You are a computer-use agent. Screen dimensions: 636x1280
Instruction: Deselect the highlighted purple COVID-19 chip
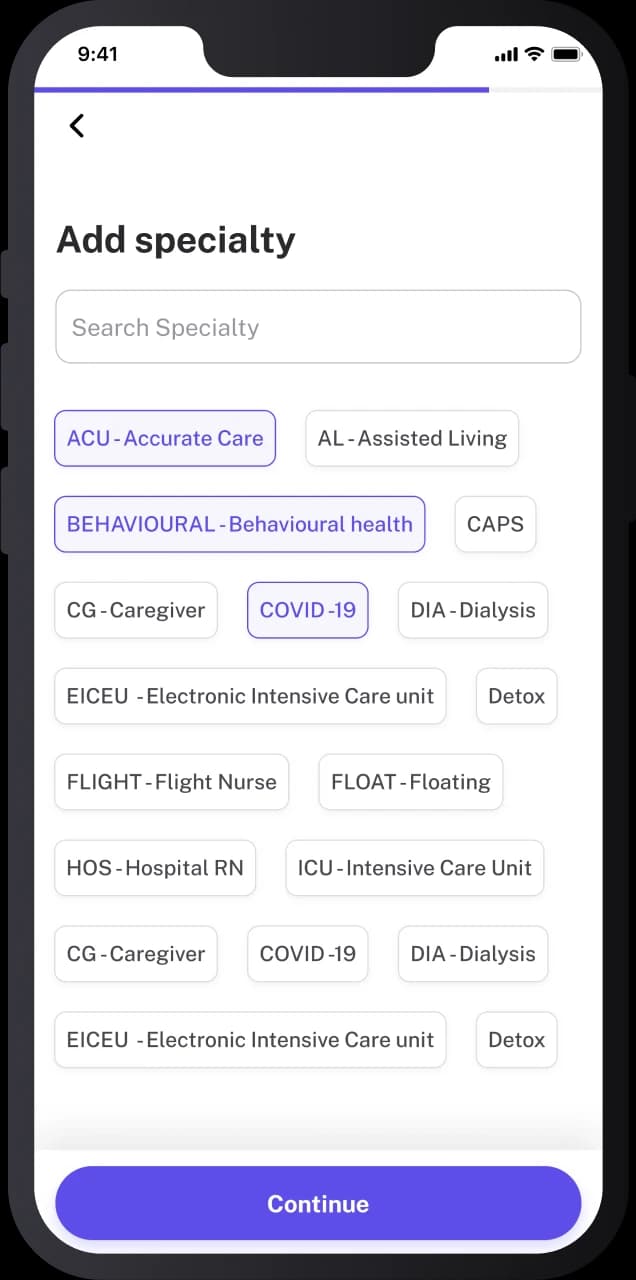pos(308,610)
